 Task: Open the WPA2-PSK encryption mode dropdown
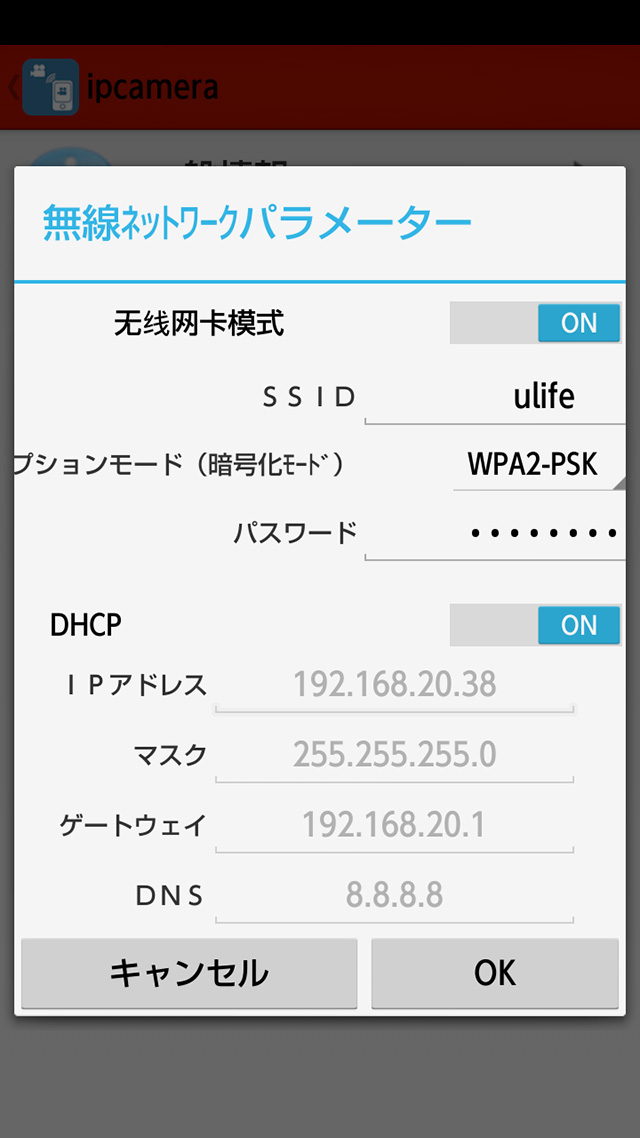pyautogui.click(x=538, y=464)
